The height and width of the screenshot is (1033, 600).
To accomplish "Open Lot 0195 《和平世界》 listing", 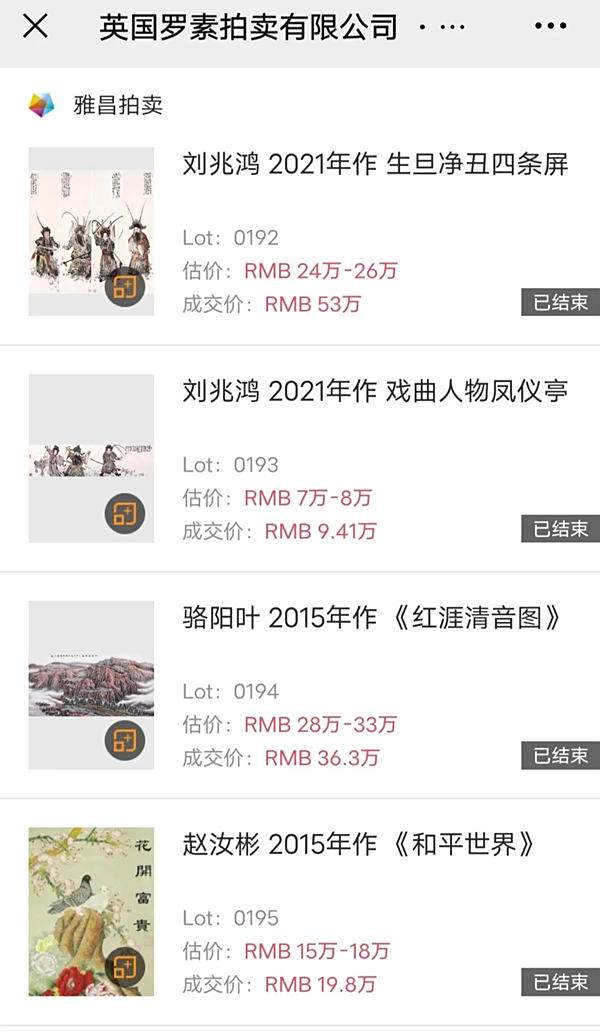I will 360,845.
